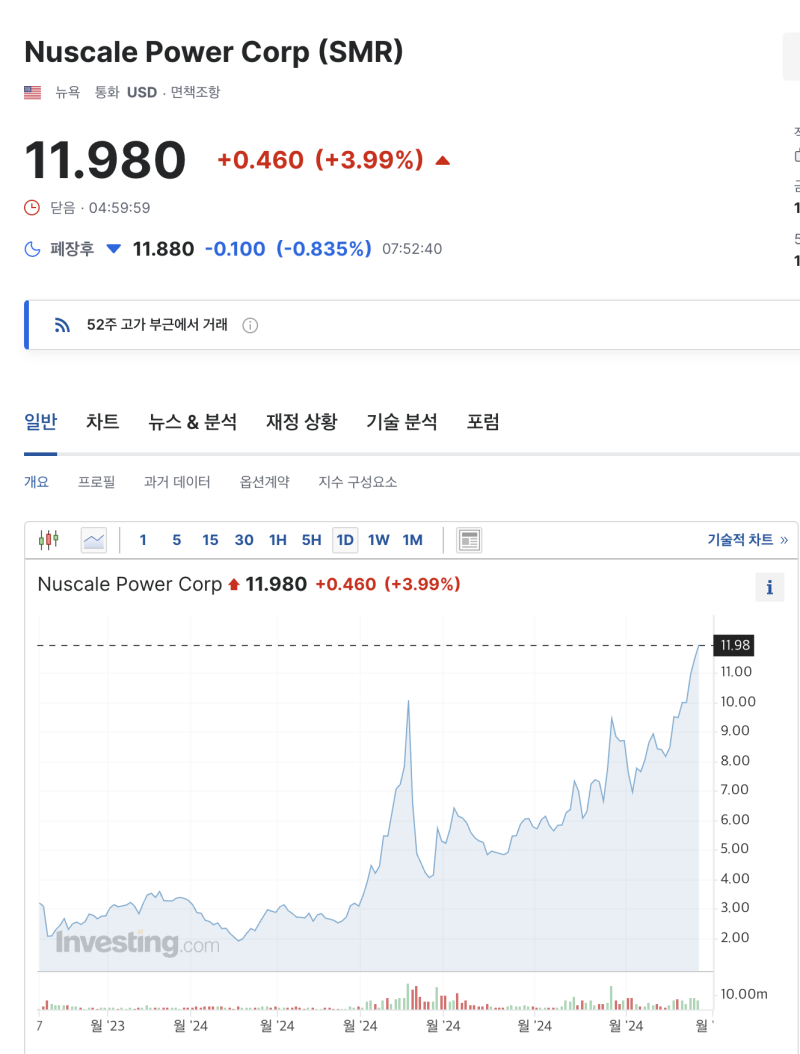Toggle the 1D timeframe selection

click(344, 539)
